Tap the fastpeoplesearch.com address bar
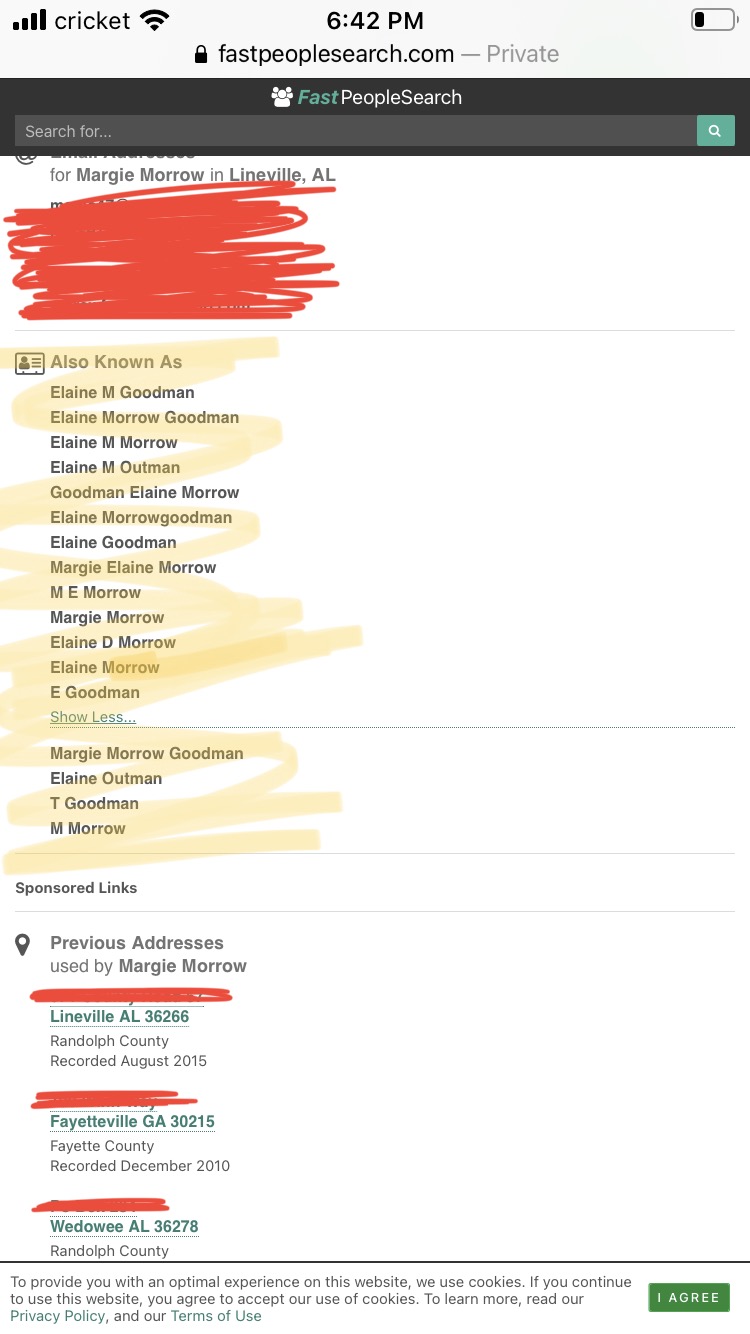Image resolution: width=750 pixels, height=1334 pixels. (376, 54)
